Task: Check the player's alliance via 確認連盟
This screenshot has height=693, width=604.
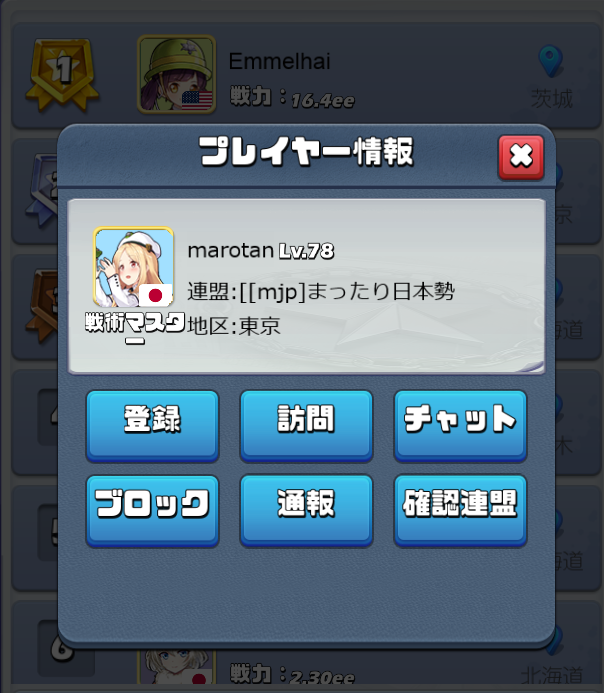Action: [x=460, y=507]
